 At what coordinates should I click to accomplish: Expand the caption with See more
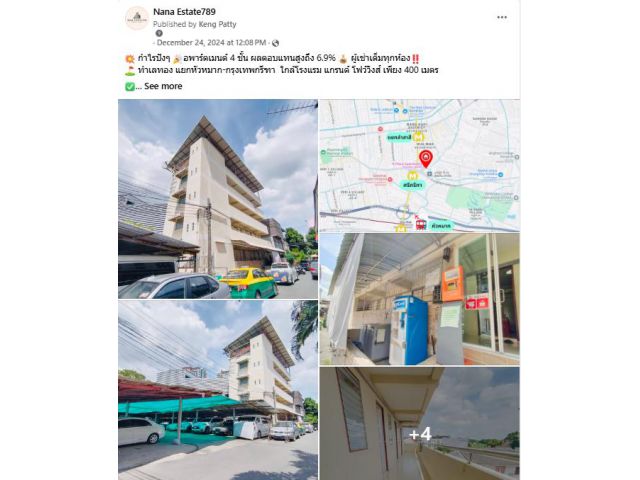point(163,86)
